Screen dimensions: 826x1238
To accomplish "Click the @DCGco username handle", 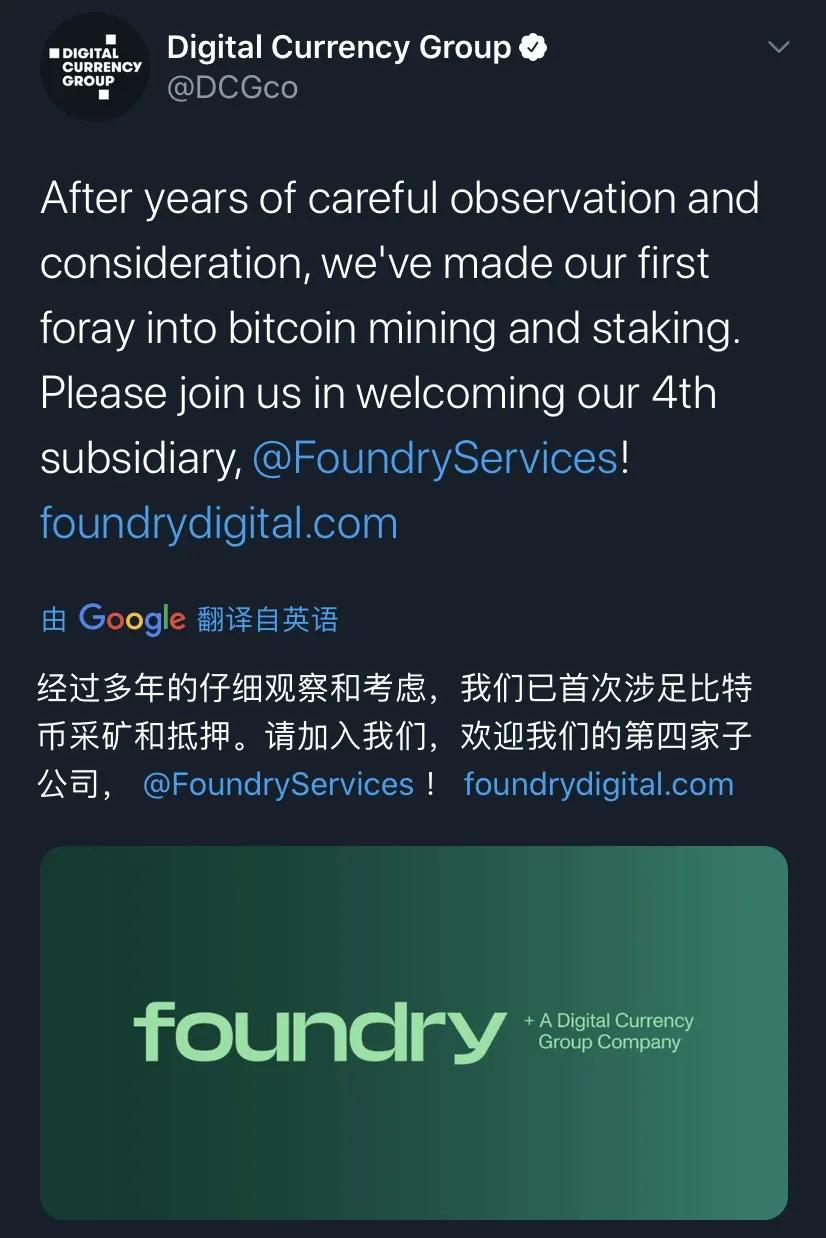I will click(x=232, y=87).
